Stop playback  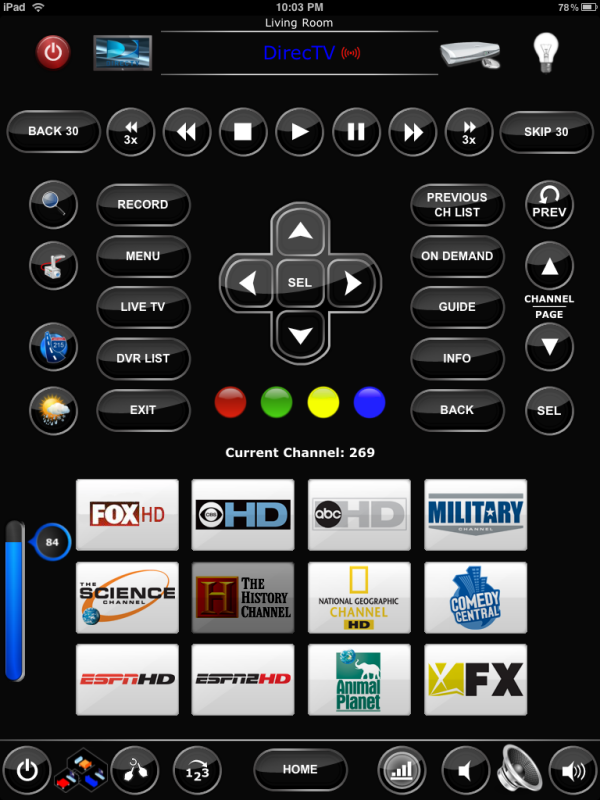pos(243,131)
